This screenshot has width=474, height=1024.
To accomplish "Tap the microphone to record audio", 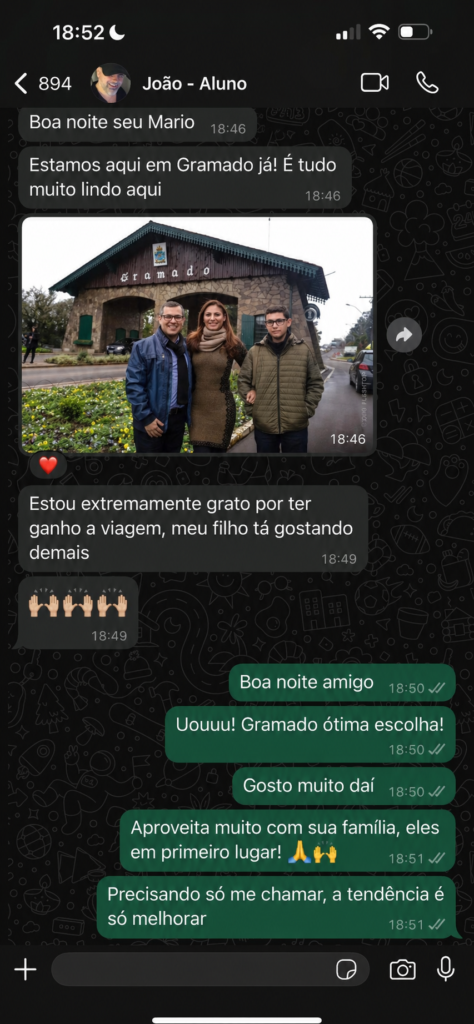I will [x=446, y=970].
